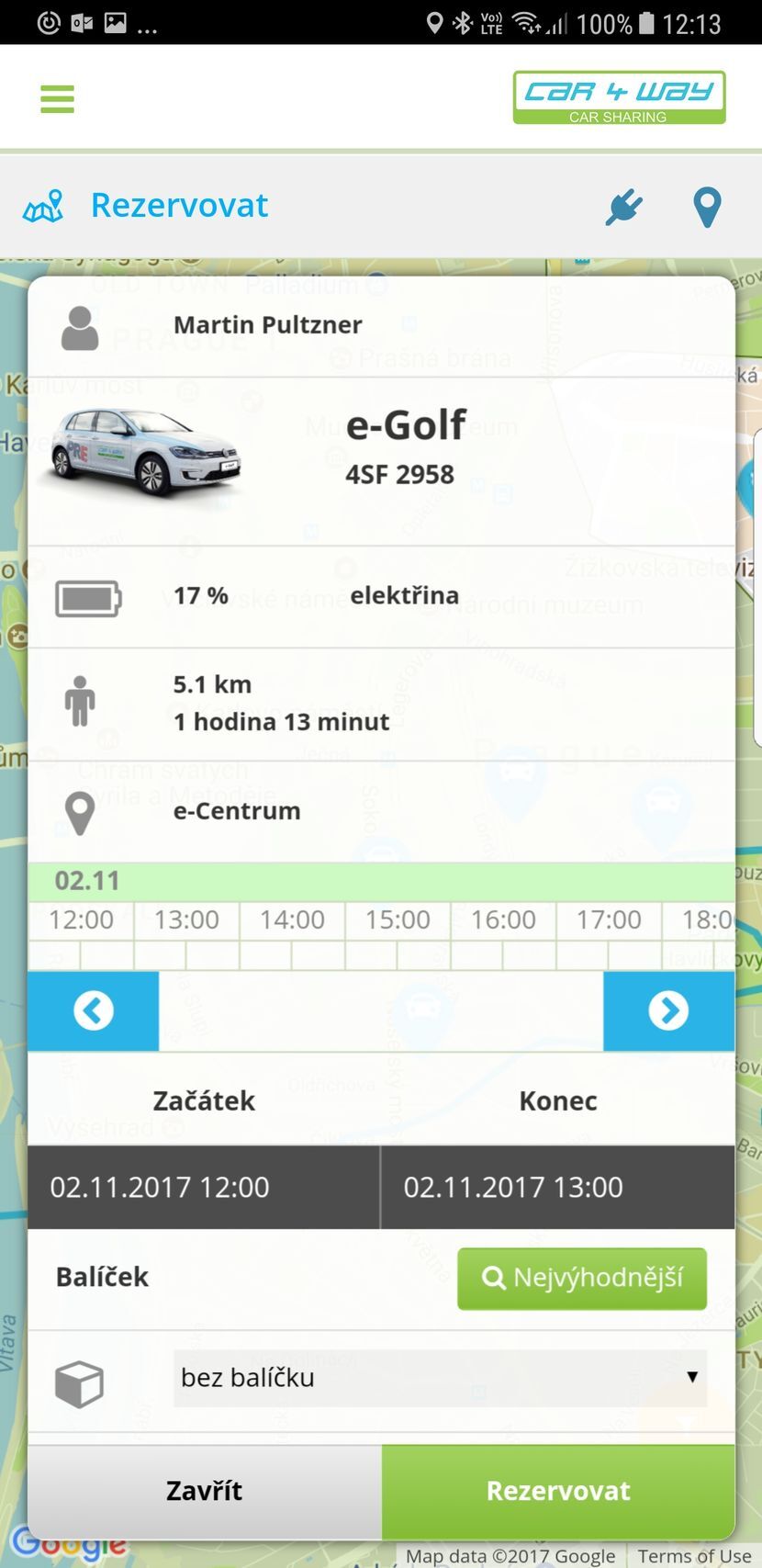Image resolution: width=762 pixels, height=1568 pixels.
Task: Click the left arrow to shift timeline earlier
Action: click(93, 1010)
